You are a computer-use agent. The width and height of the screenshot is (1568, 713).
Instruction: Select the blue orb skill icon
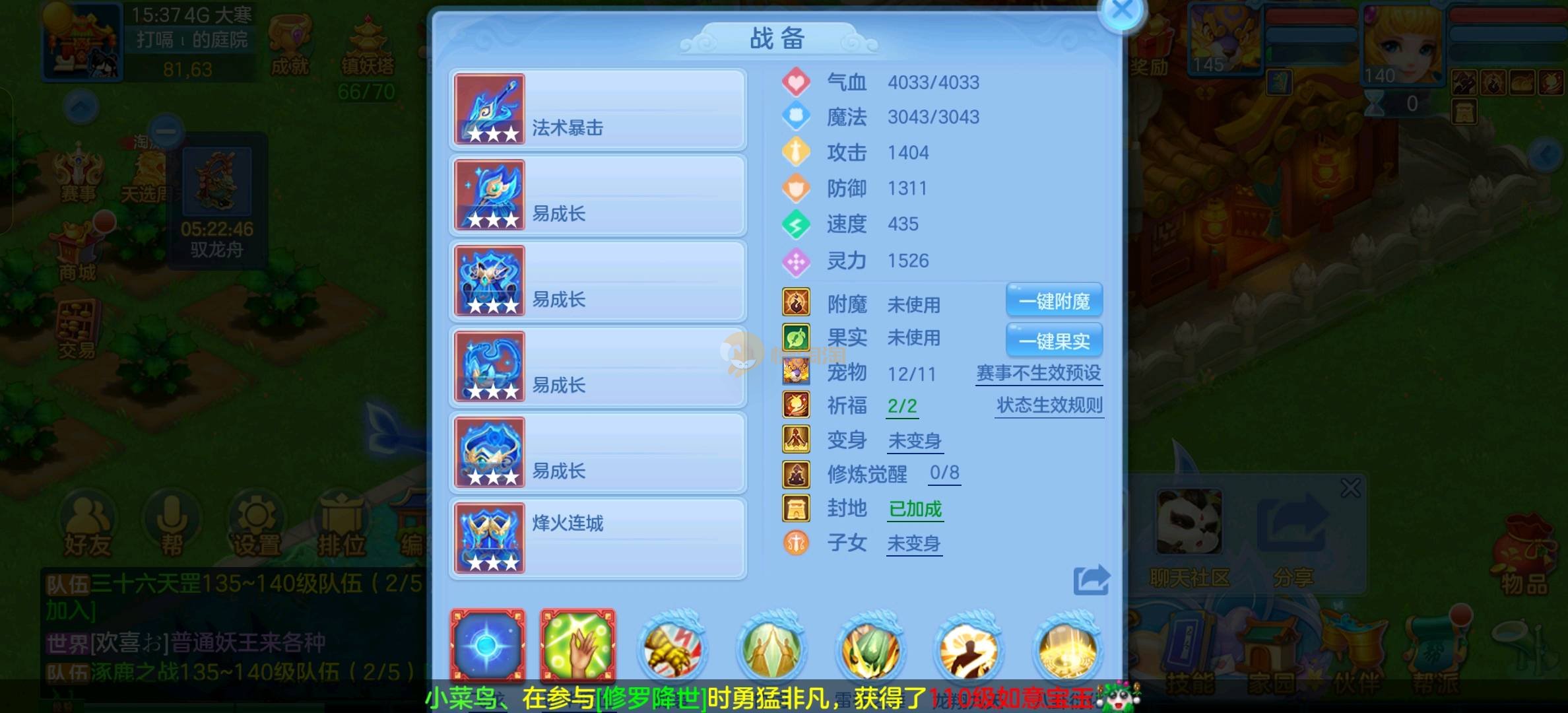pyautogui.click(x=488, y=645)
